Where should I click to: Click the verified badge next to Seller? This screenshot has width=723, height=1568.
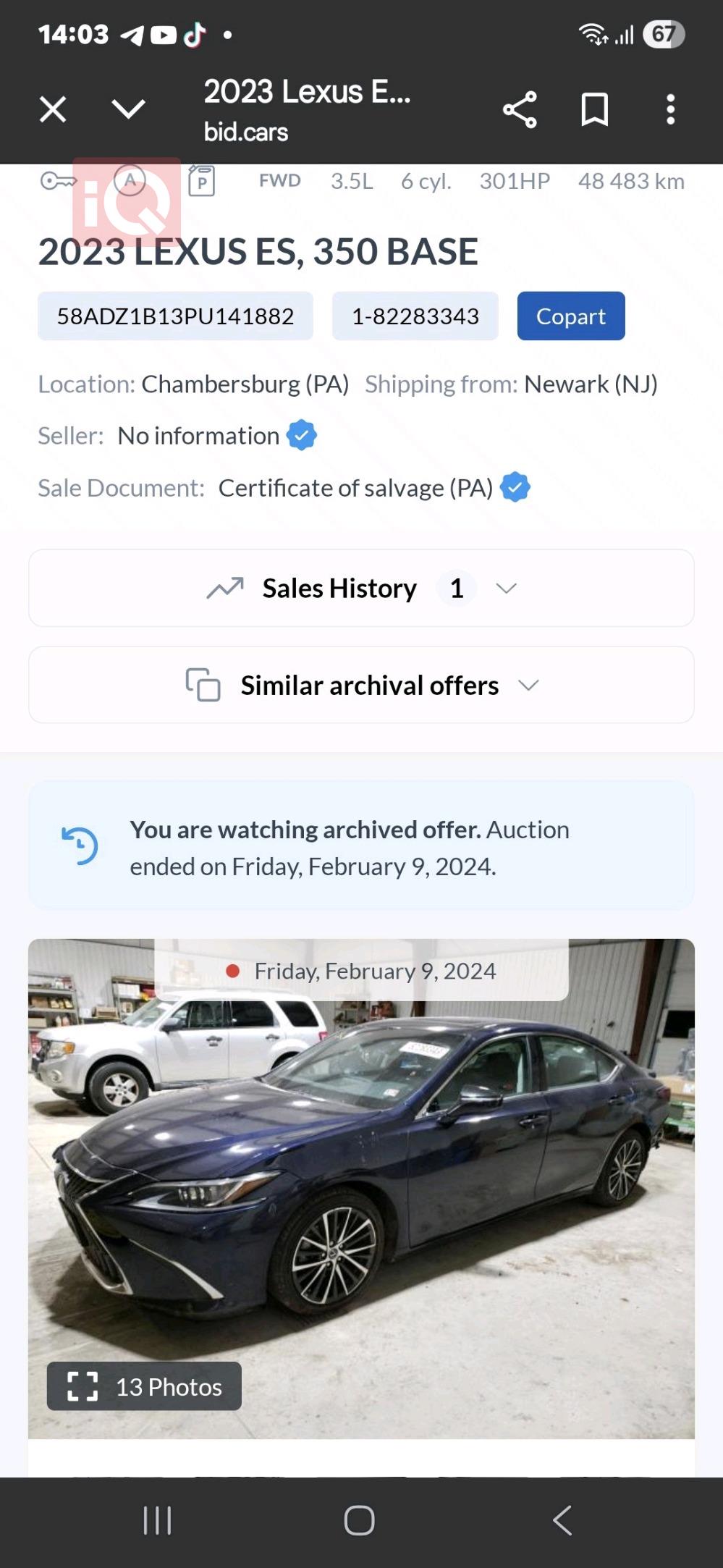302,435
